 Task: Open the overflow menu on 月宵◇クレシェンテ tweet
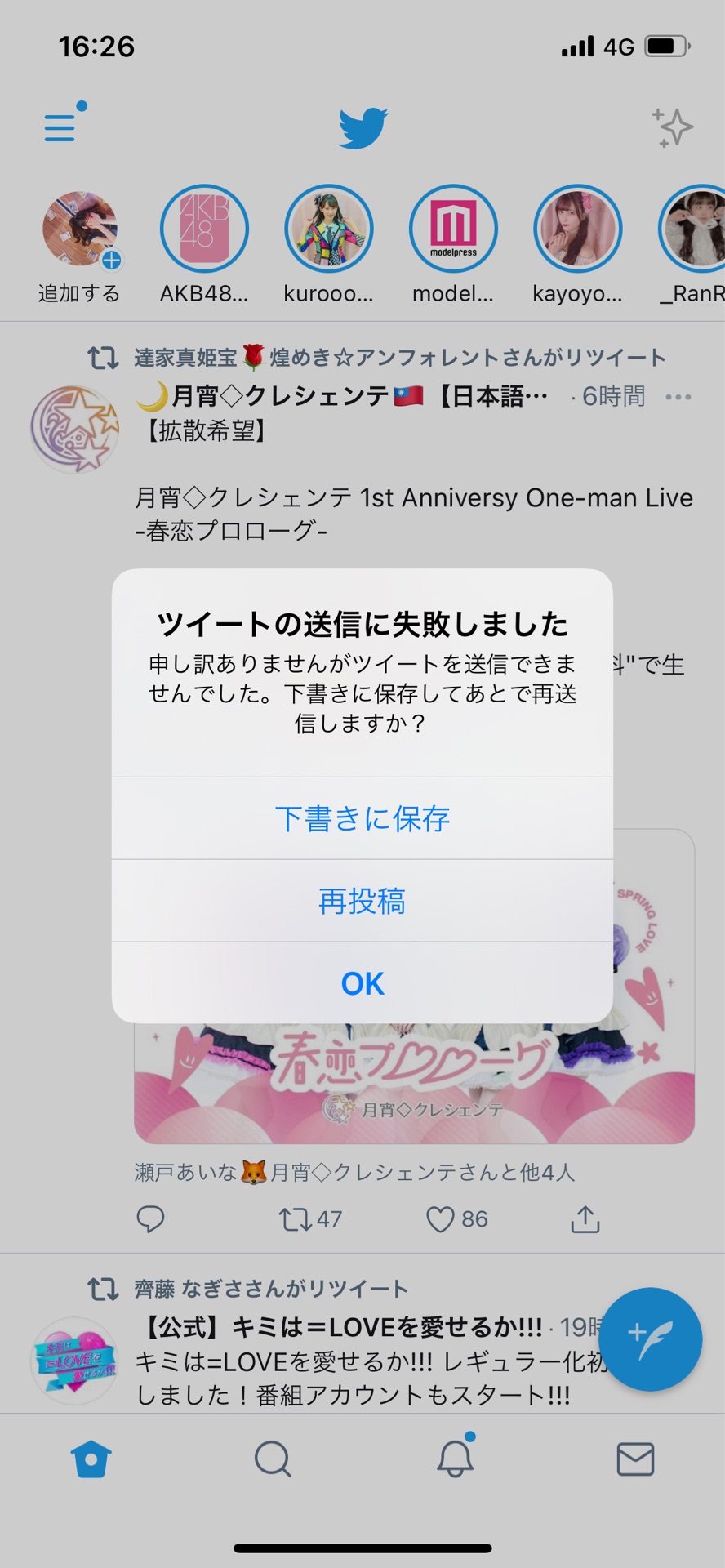[x=678, y=397]
